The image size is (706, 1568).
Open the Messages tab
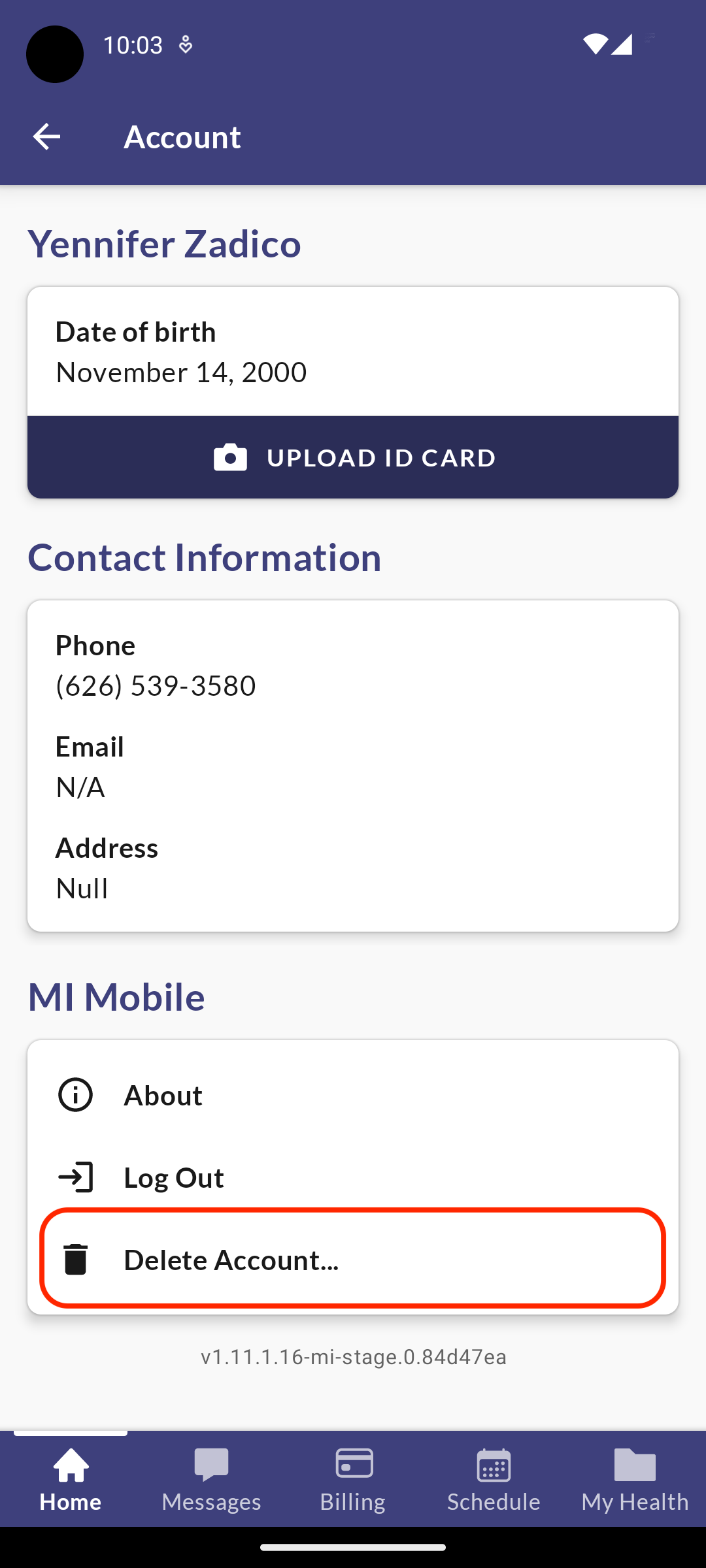212,1480
